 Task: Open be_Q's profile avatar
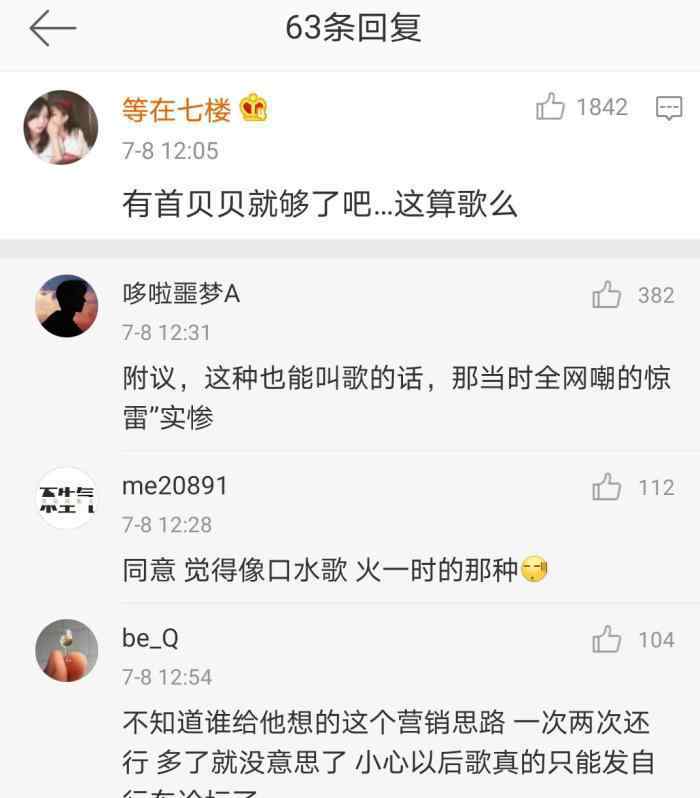point(67,650)
